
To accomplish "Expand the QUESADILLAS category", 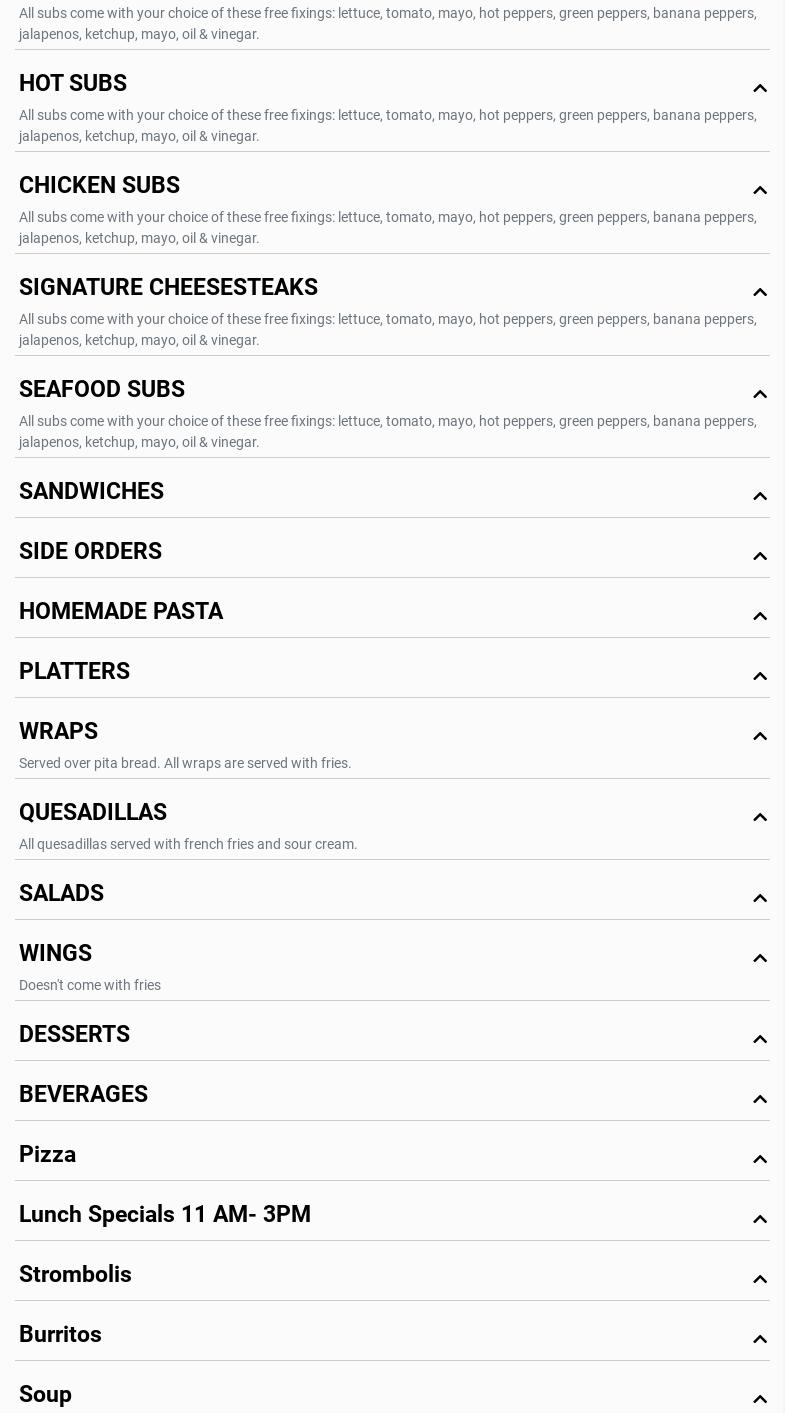I will [x=392, y=820].
